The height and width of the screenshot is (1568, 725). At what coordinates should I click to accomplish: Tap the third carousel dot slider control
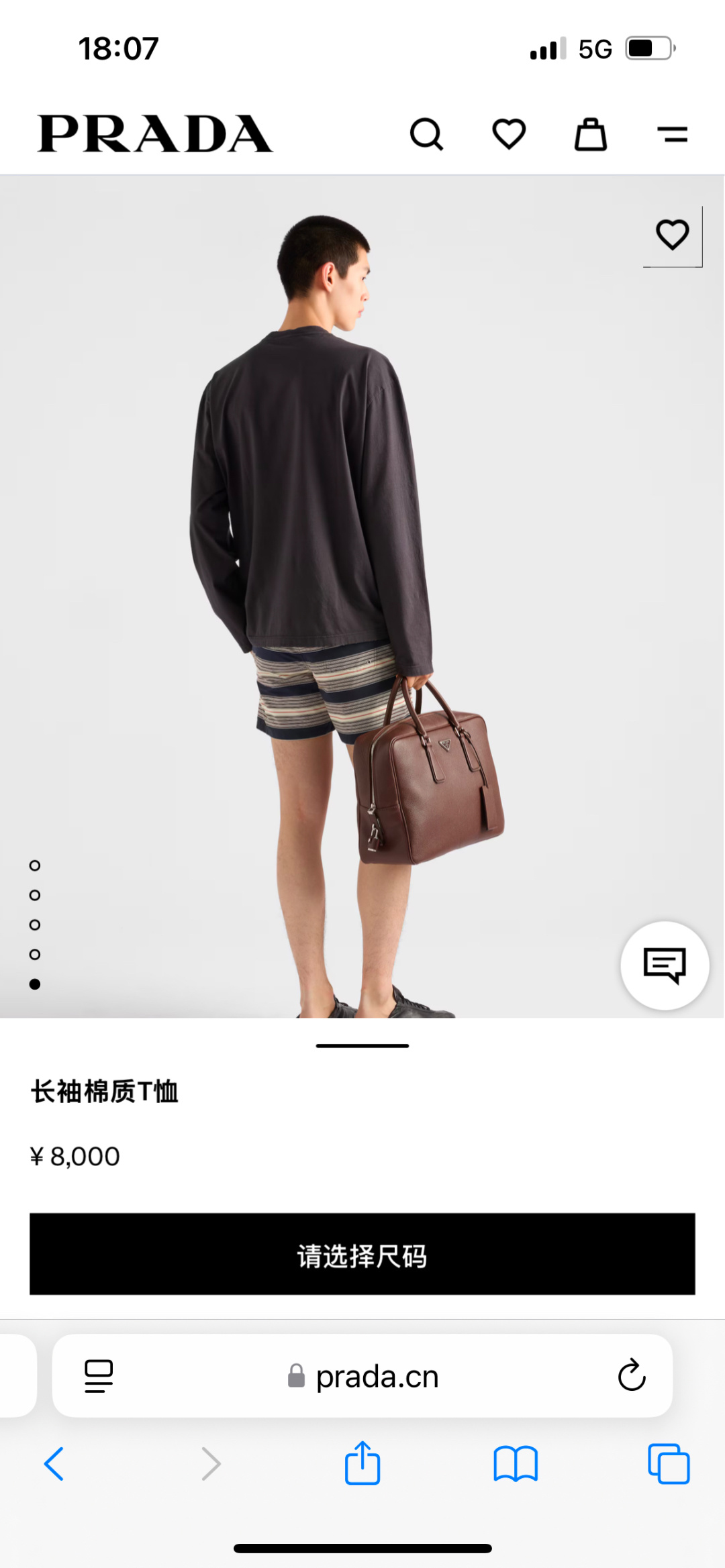coord(35,925)
